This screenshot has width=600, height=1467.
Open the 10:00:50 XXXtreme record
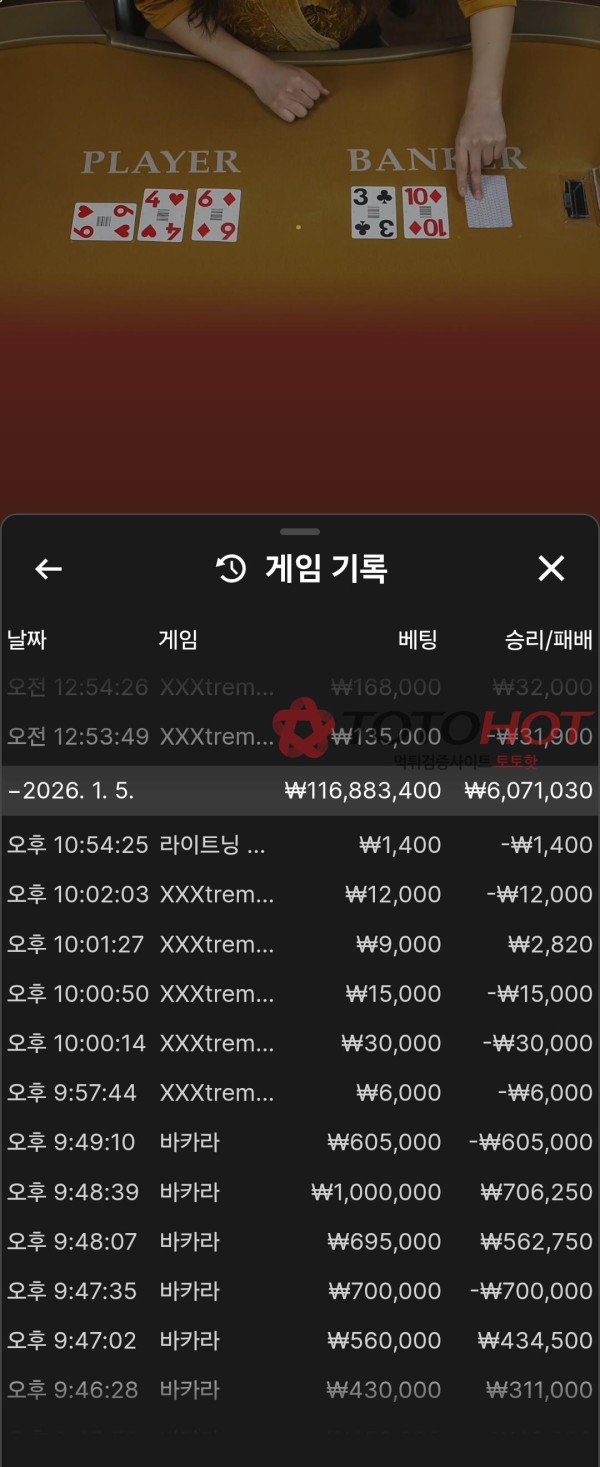pyautogui.click(x=300, y=994)
